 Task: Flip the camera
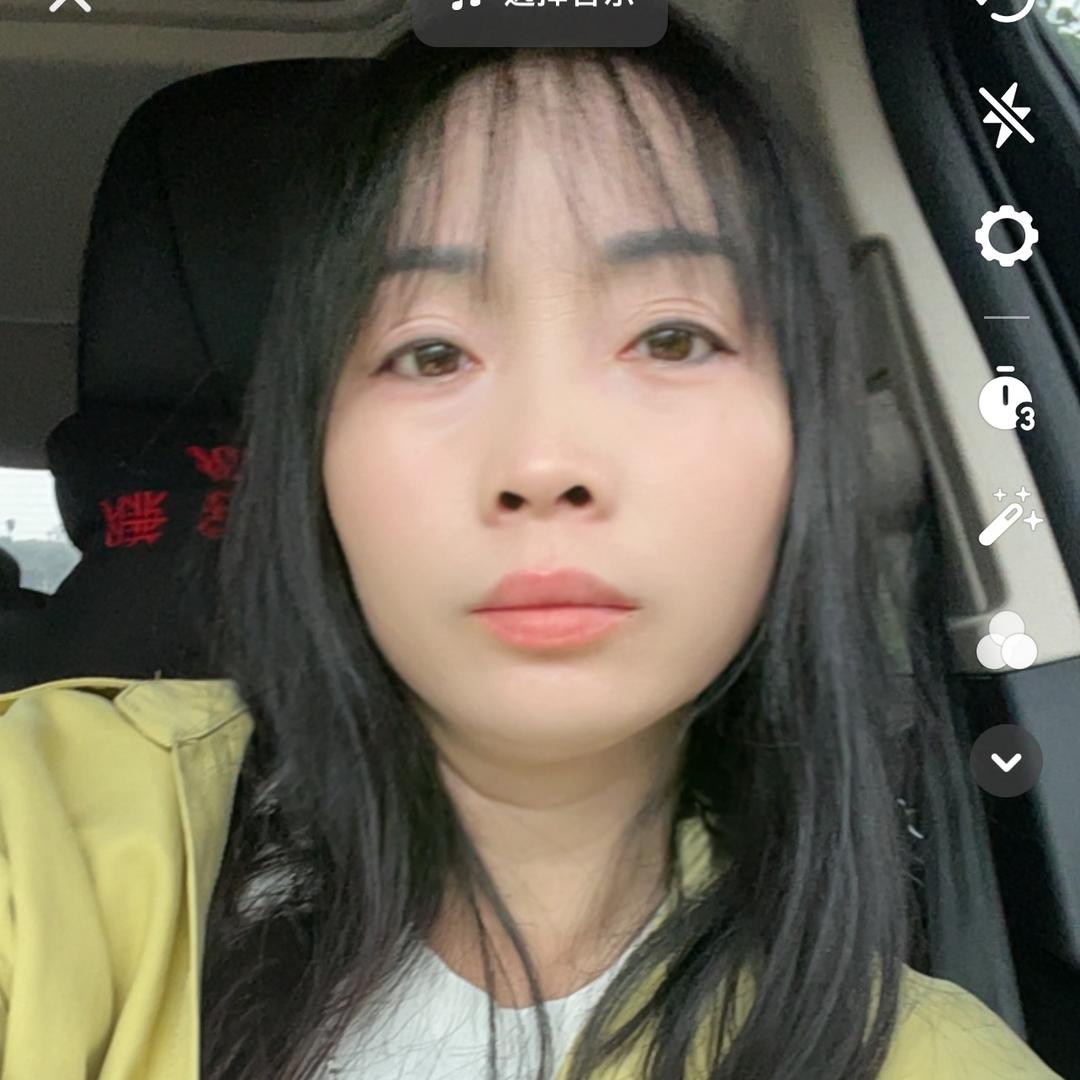(x=1005, y=6)
